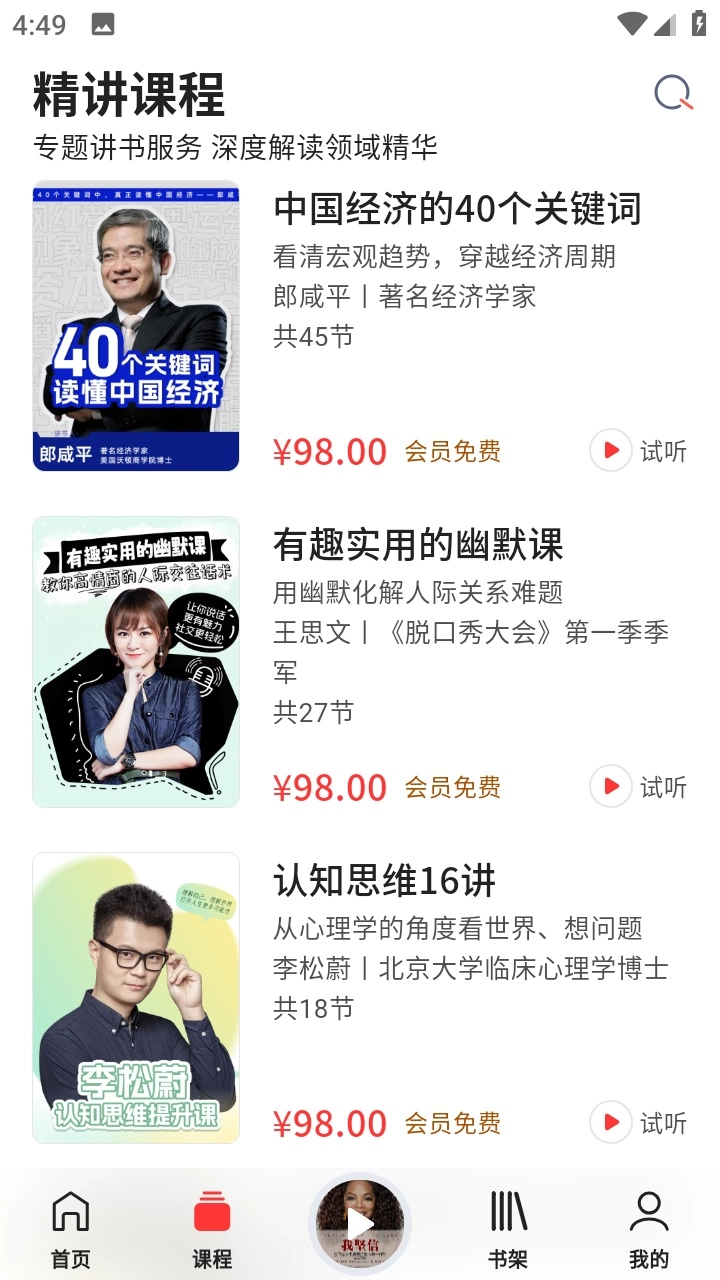
Task: Play the 试听 preview for 中国经济的40个关键词
Action: [x=639, y=451]
